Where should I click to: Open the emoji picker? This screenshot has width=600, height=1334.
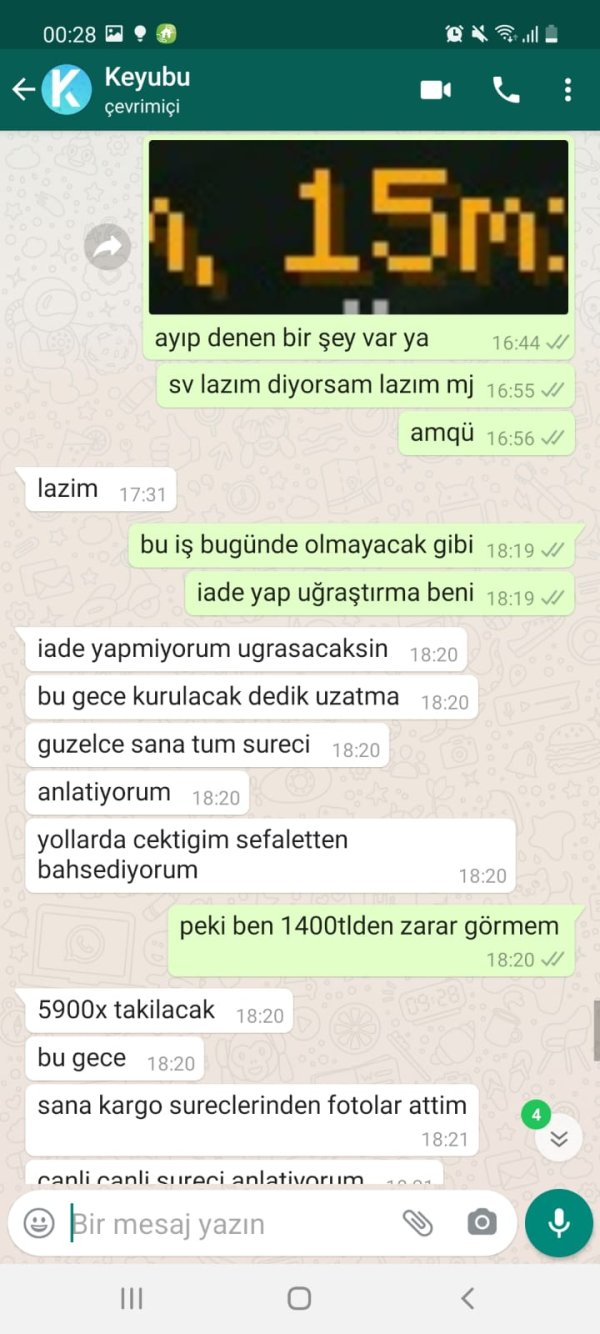(x=39, y=1223)
